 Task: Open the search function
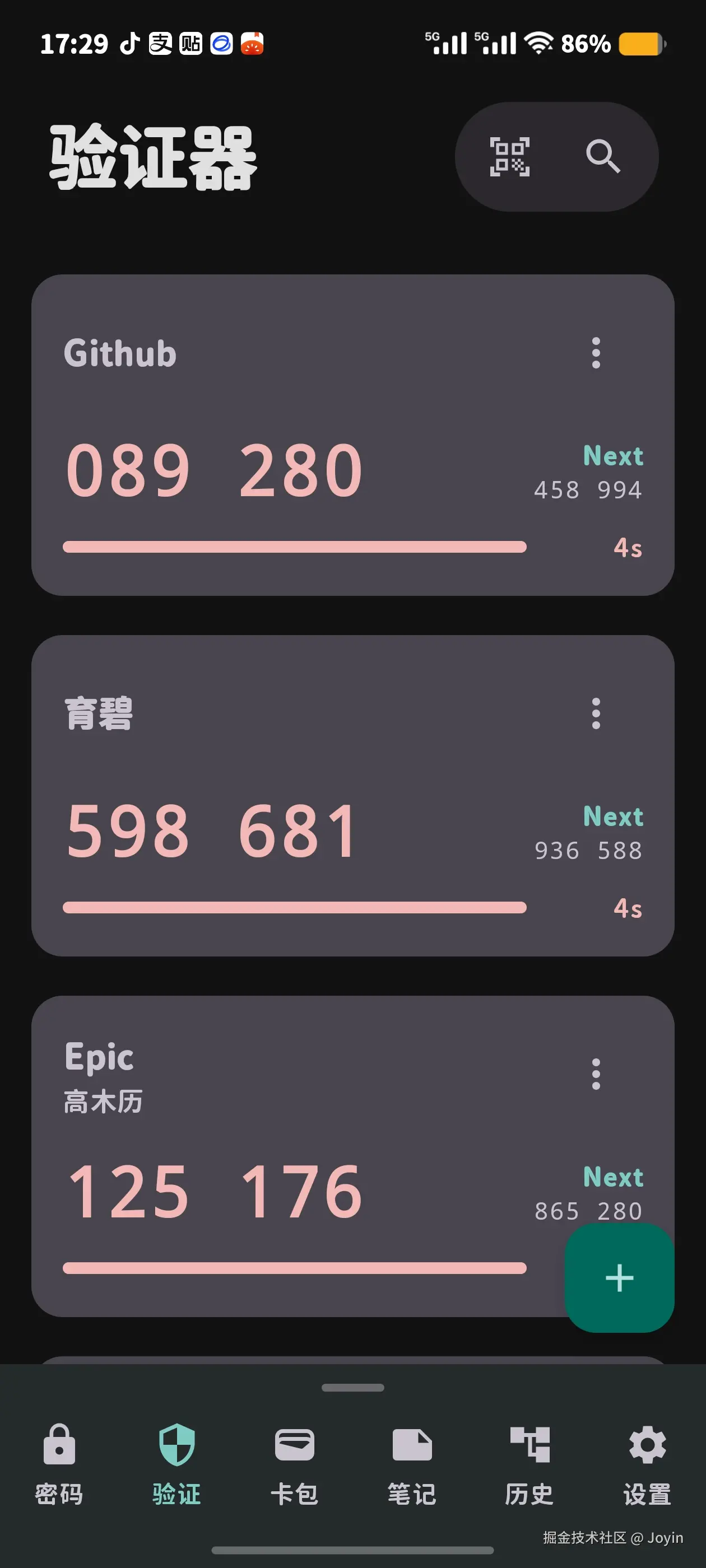pyautogui.click(x=605, y=156)
